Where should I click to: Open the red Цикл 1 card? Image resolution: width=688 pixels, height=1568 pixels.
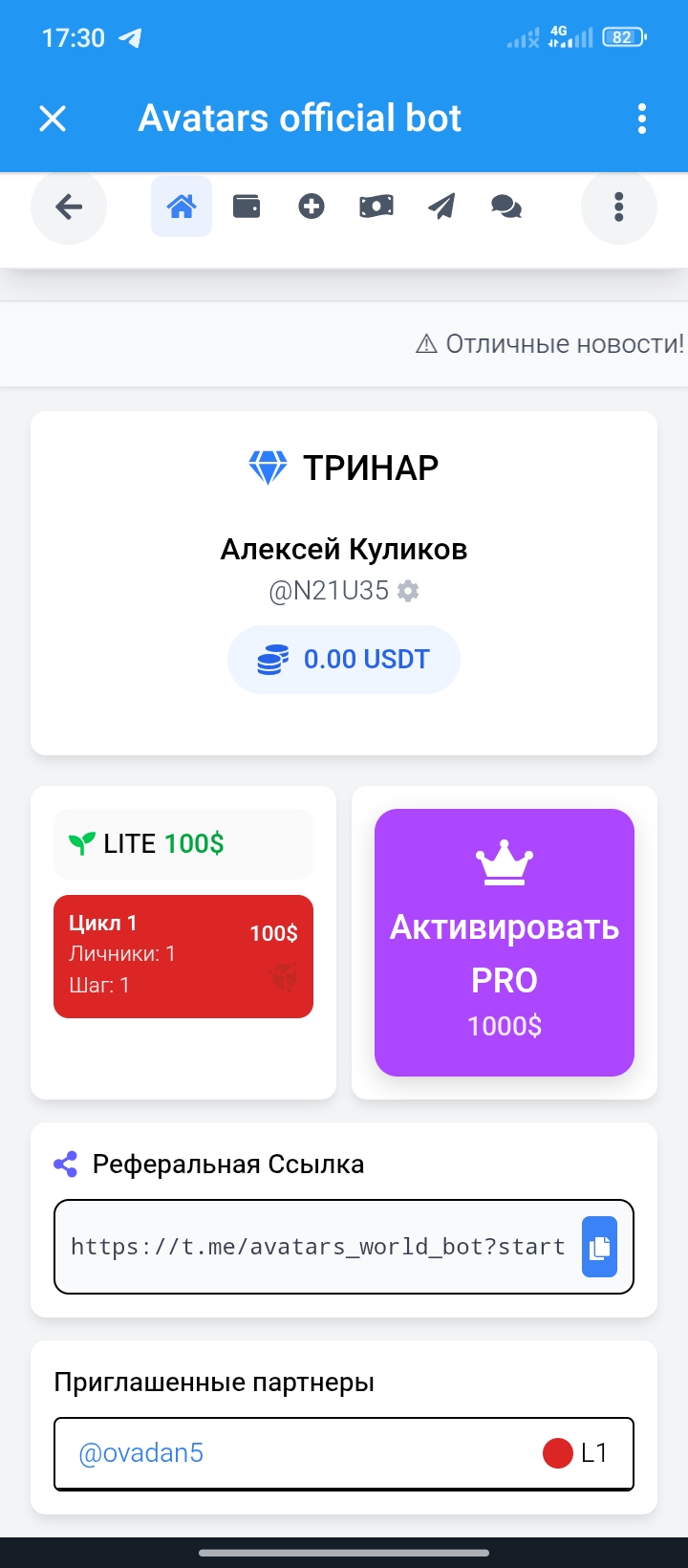pos(183,956)
